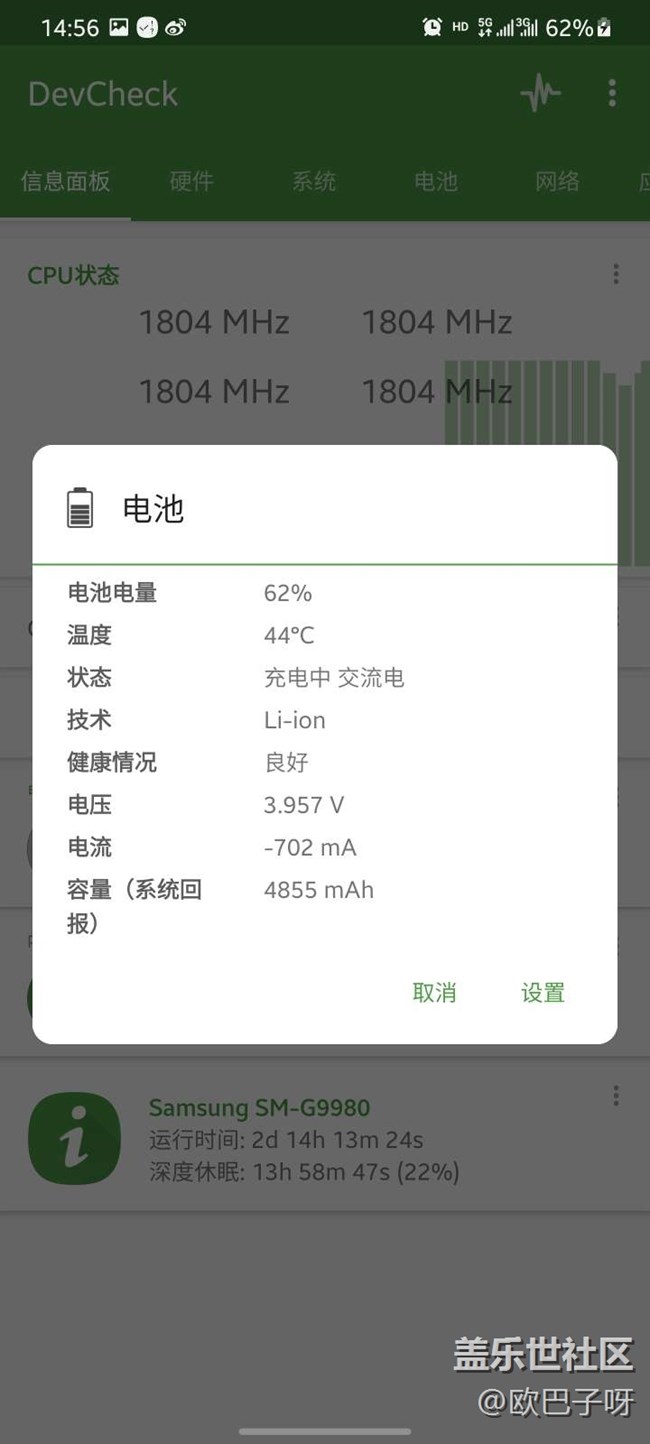Switch to the 网络 tab
Image resolution: width=650 pixels, height=1444 pixels.
tap(557, 181)
